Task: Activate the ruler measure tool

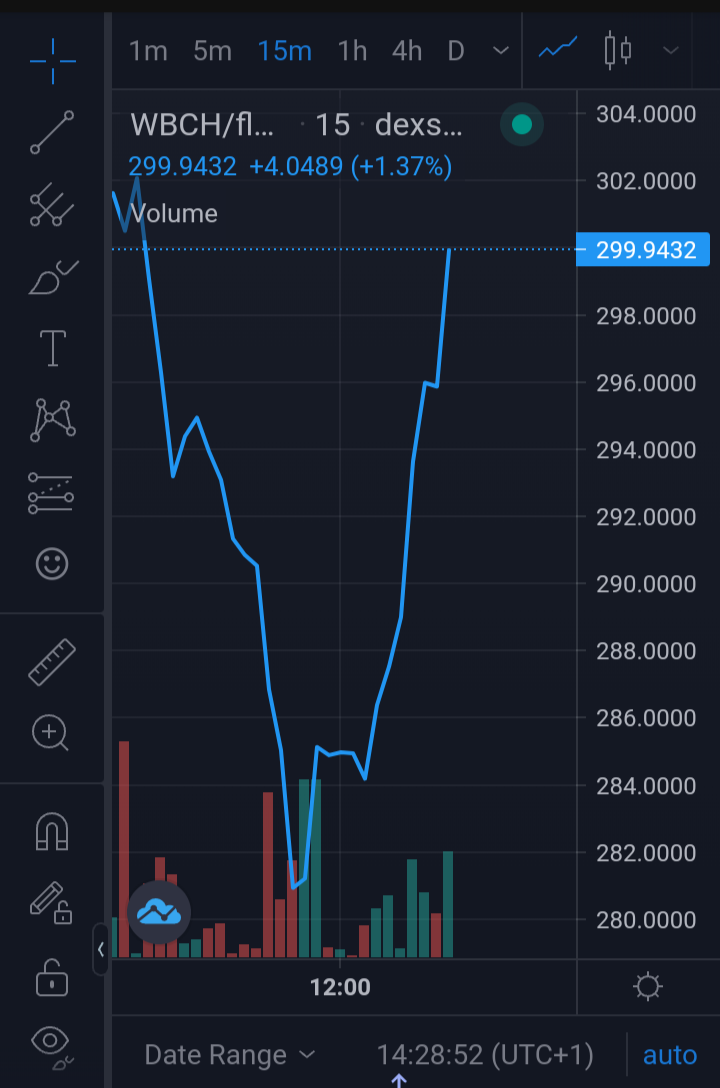Action: click(52, 662)
